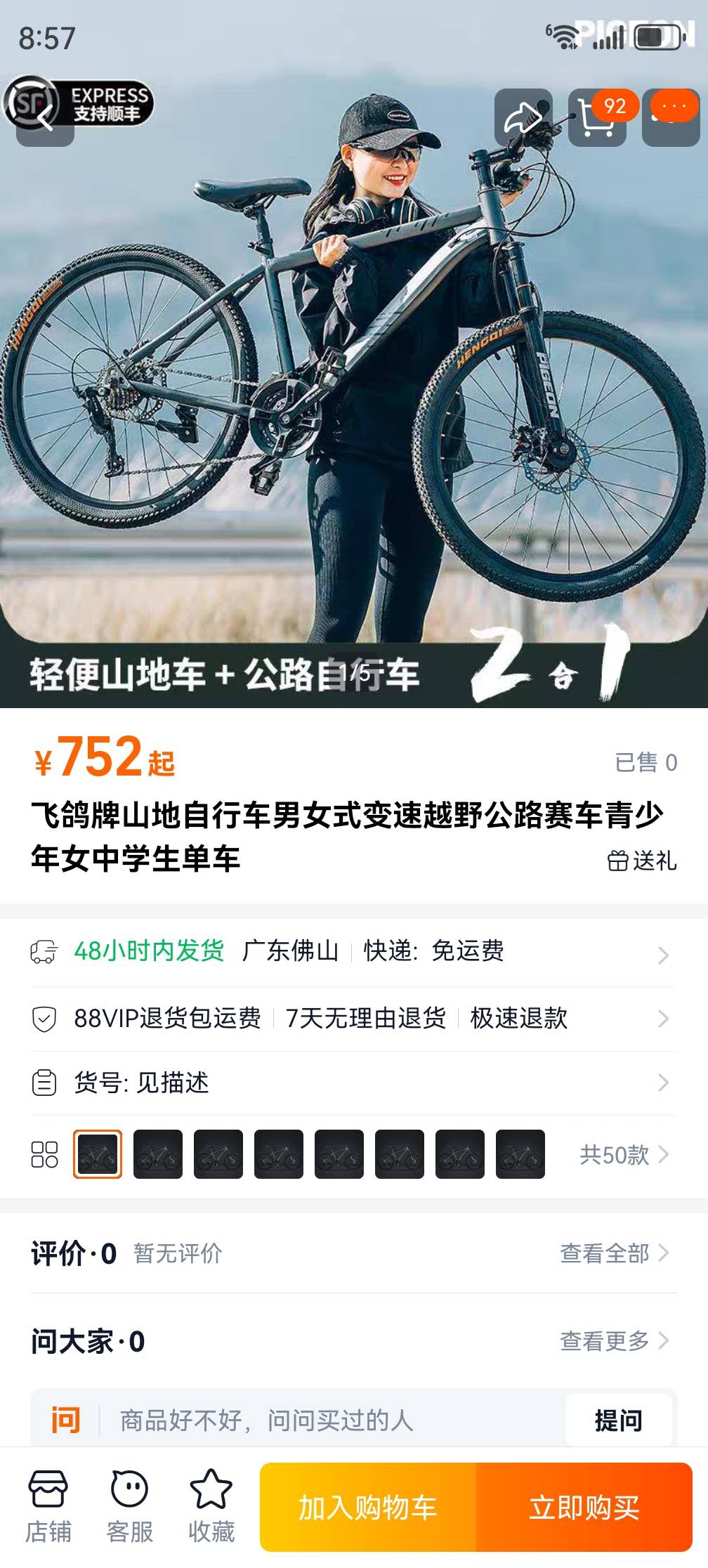View the 88VIP退货包运费 service guarantees
Image resolution: width=708 pixels, height=1568 pixels.
(351, 1018)
